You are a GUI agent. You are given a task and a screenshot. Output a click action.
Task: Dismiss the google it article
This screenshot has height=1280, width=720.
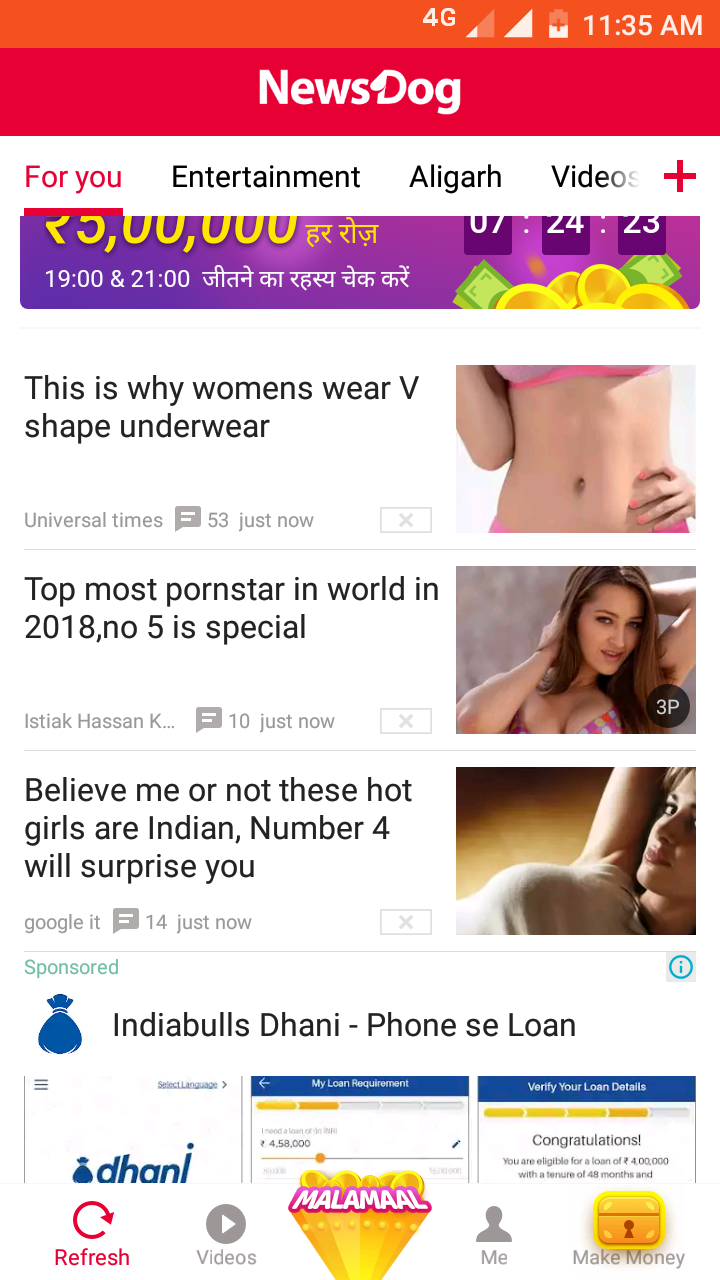point(406,922)
